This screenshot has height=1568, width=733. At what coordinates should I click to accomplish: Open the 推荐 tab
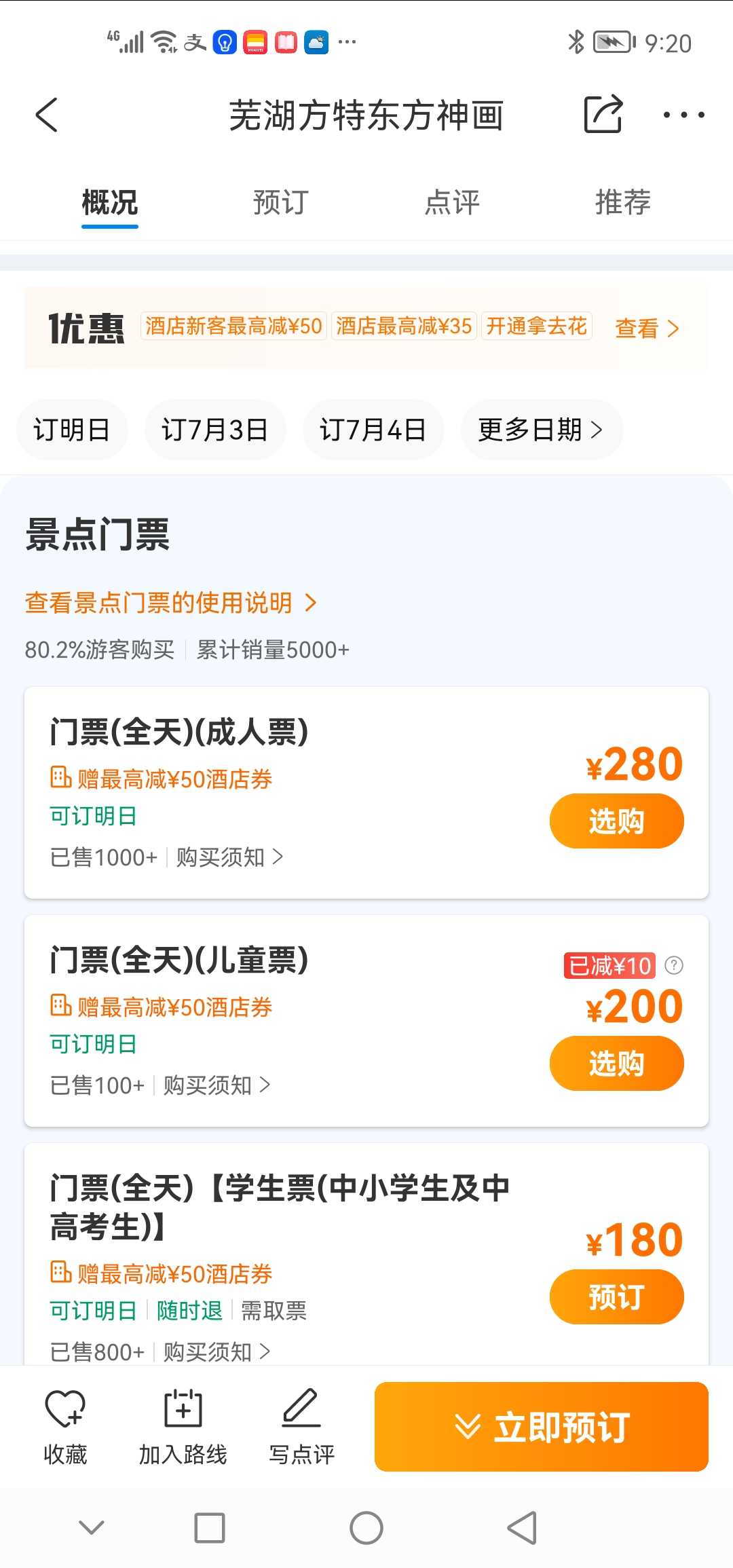click(622, 202)
